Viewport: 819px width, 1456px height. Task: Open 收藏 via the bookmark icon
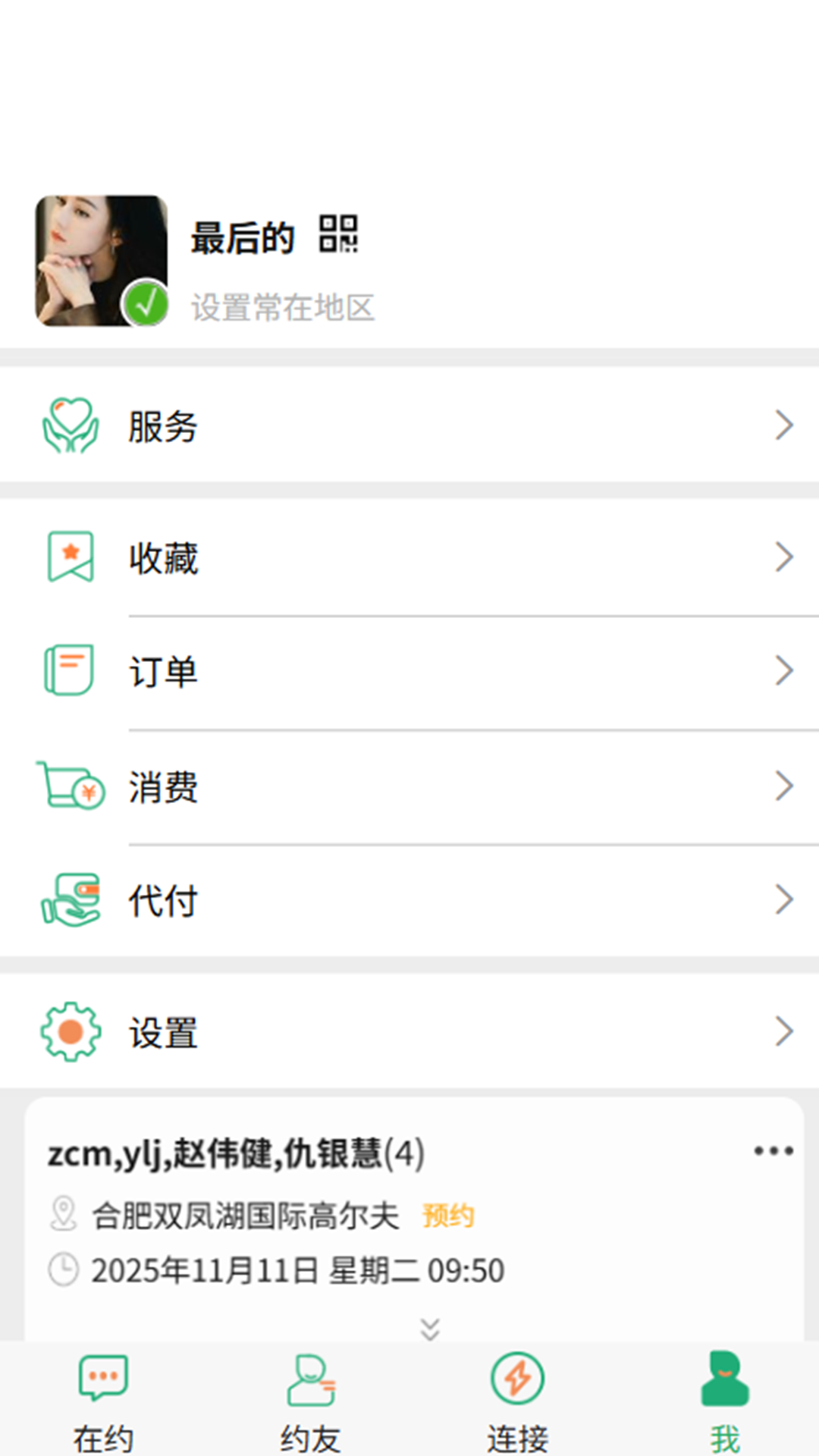coord(70,557)
